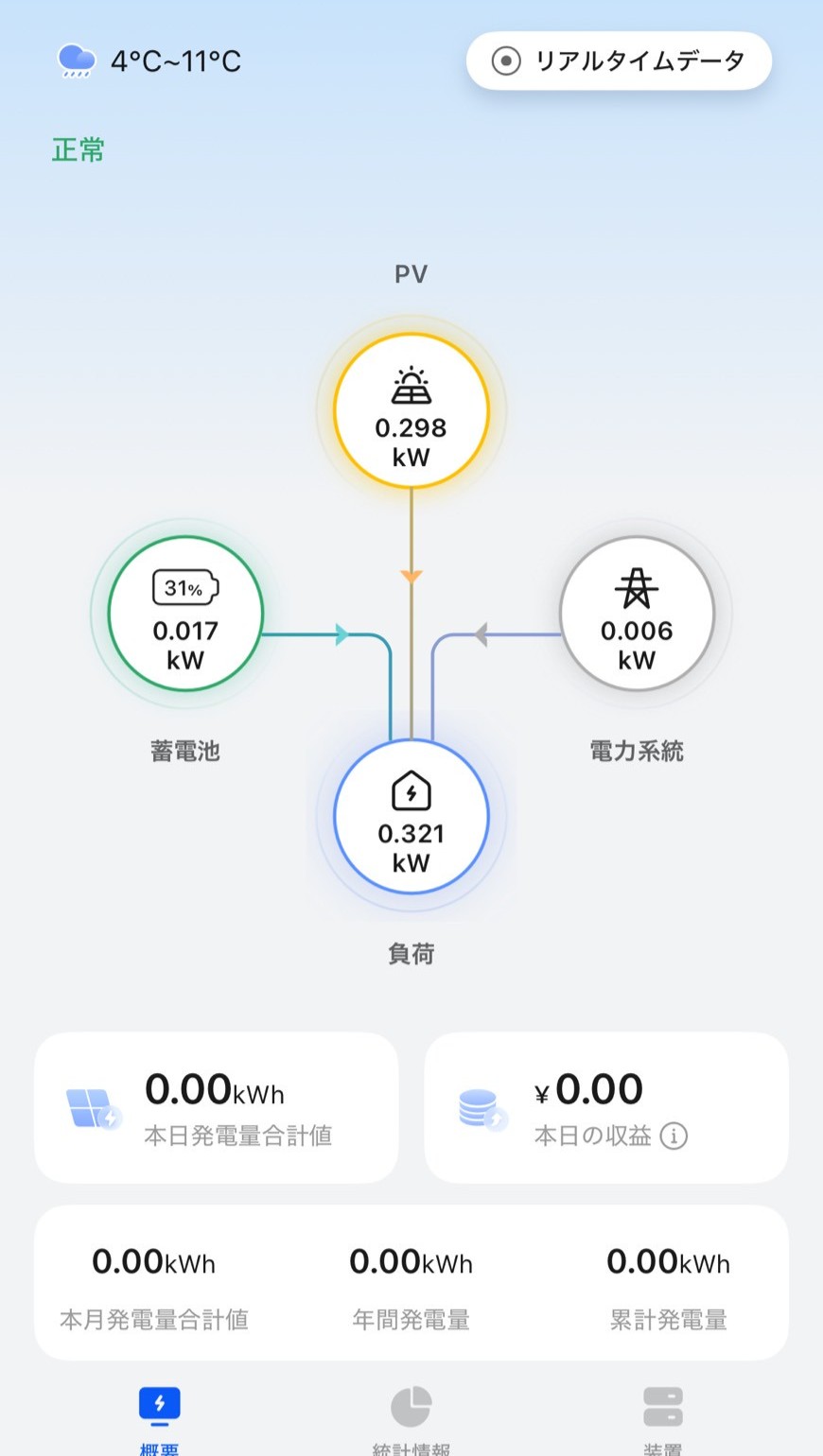This screenshot has width=823, height=1456.
Task: Open the weather temperature indicator
Action: tap(149, 61)
